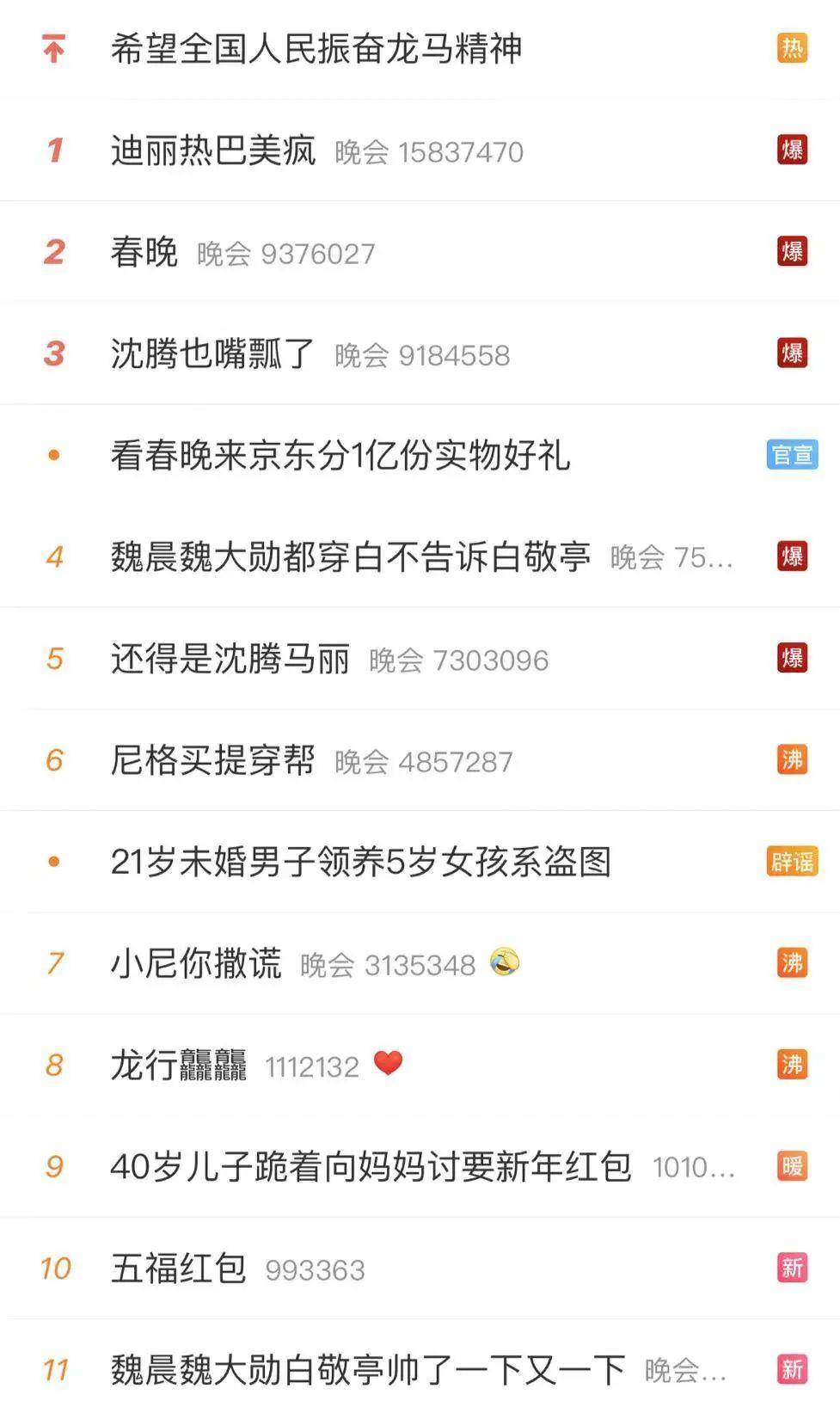Open the trending topic 迪丽热巴美疯
This screenshot has width=840, height=1413.
(x=216, y=151)
